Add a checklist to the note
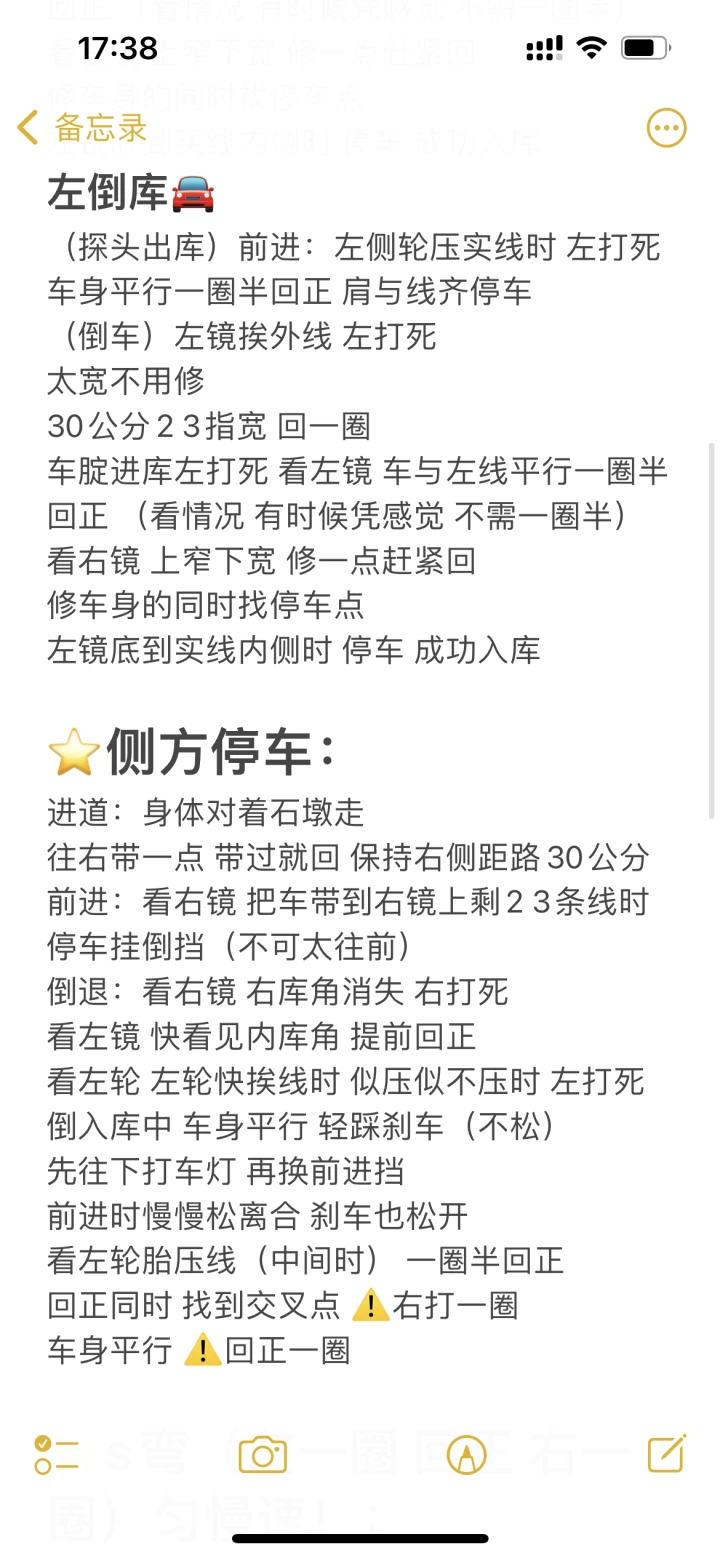720x1558 pixels. click(56, 1454)
